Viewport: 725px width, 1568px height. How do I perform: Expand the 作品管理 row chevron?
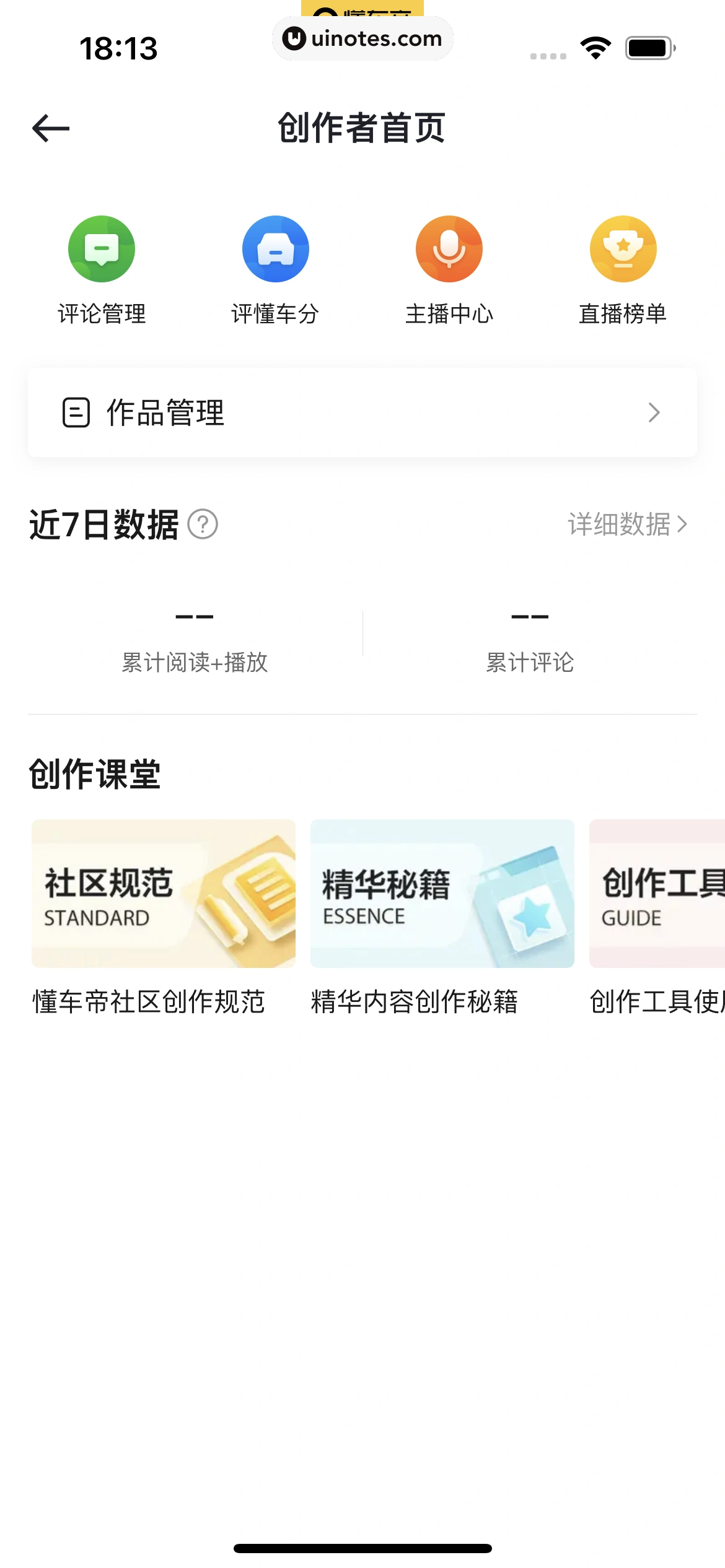(655, 412)
